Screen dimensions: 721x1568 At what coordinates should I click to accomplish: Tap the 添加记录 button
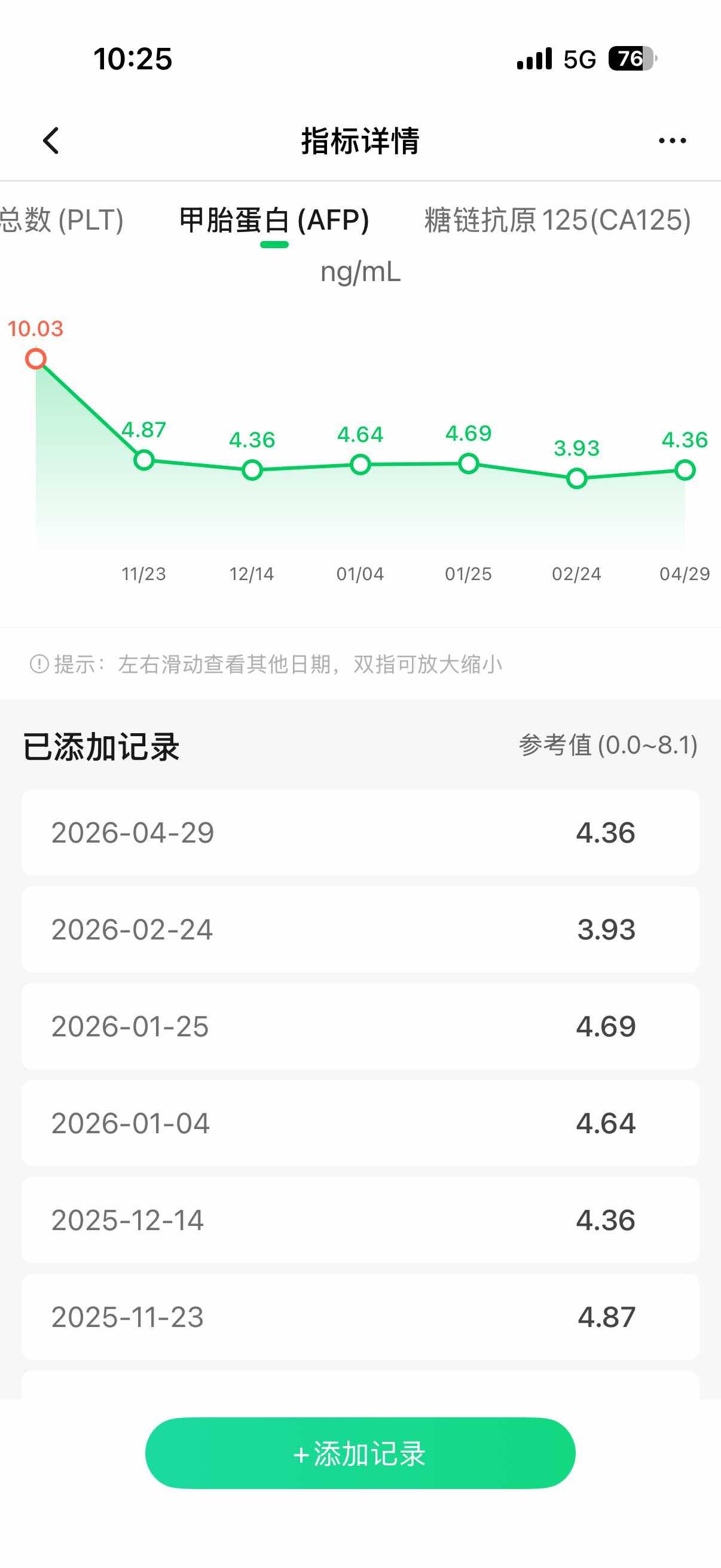point(360,1453)
